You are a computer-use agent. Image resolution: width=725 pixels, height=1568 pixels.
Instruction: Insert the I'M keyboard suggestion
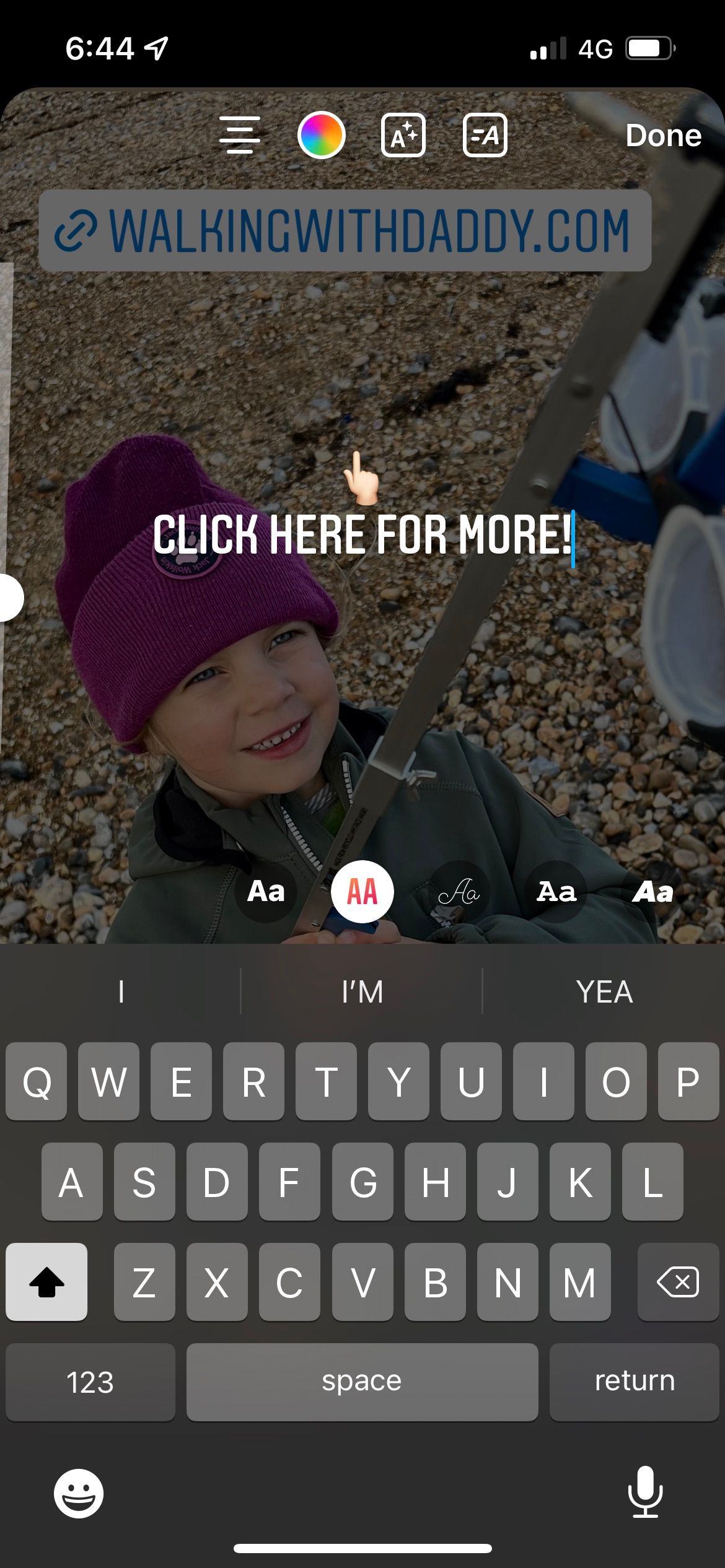click(362, 992)
